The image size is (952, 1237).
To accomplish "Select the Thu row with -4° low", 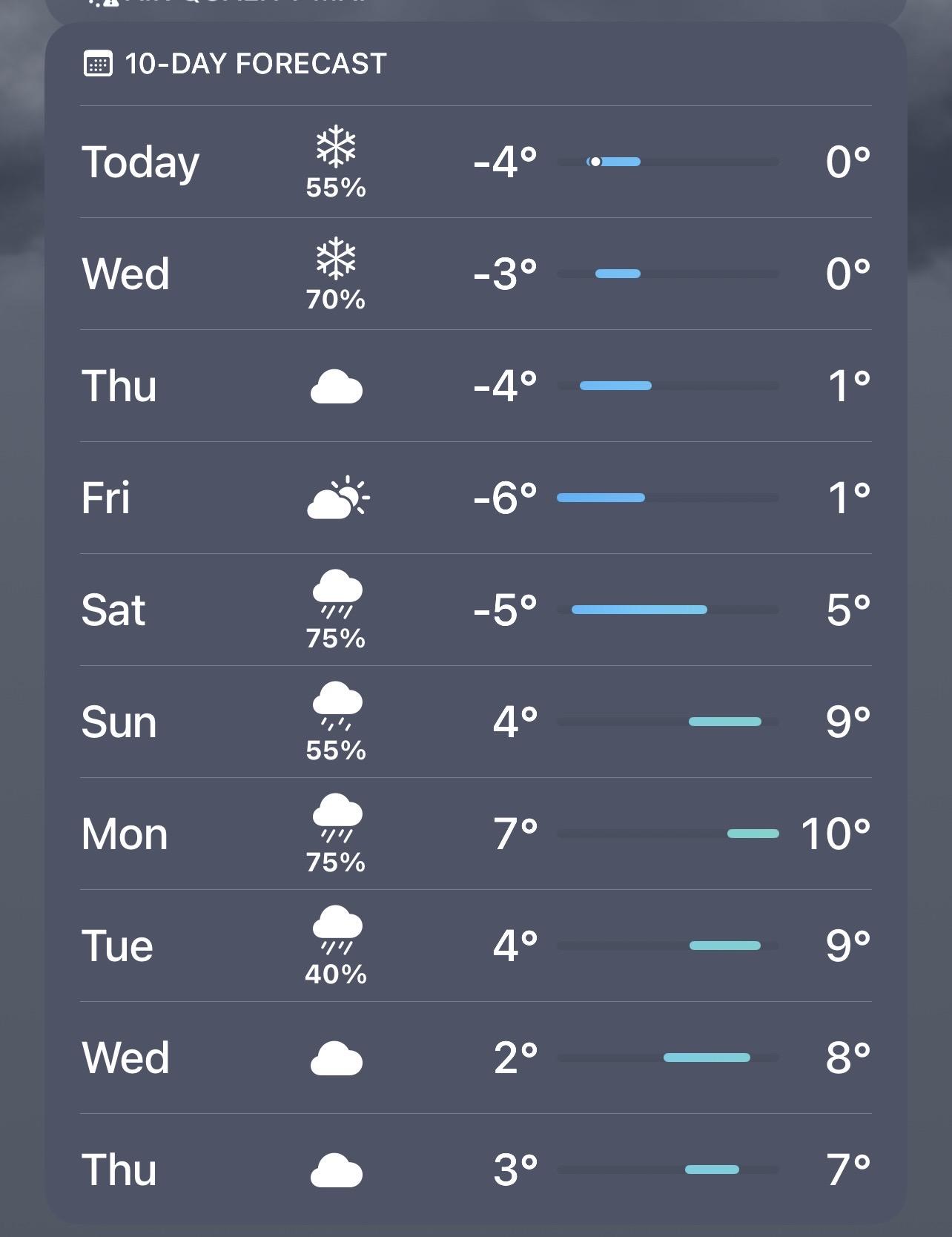I will [x=475, y=386].
